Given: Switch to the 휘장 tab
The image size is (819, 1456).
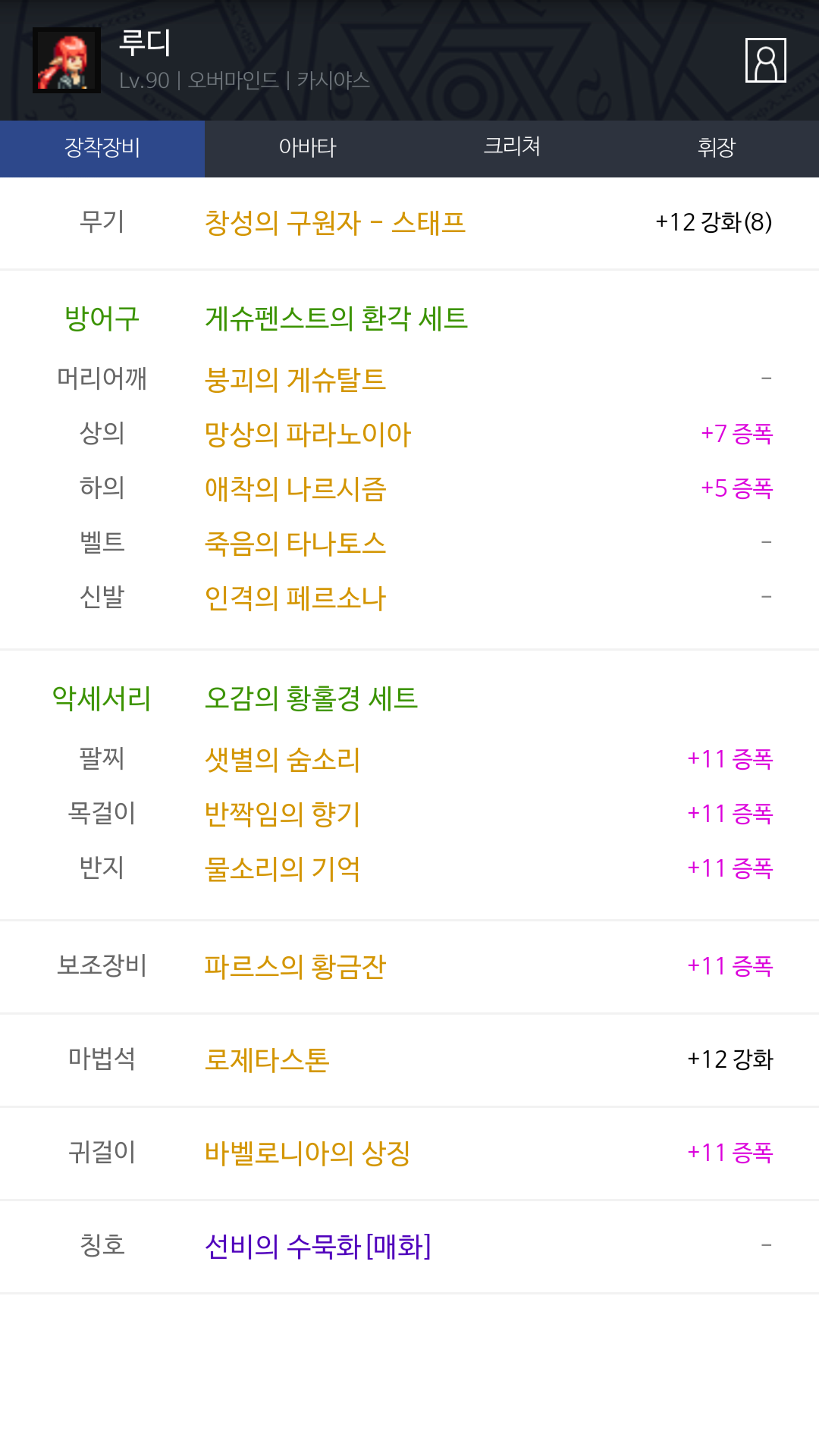Looking at the screenshot, I should (716, 148).
